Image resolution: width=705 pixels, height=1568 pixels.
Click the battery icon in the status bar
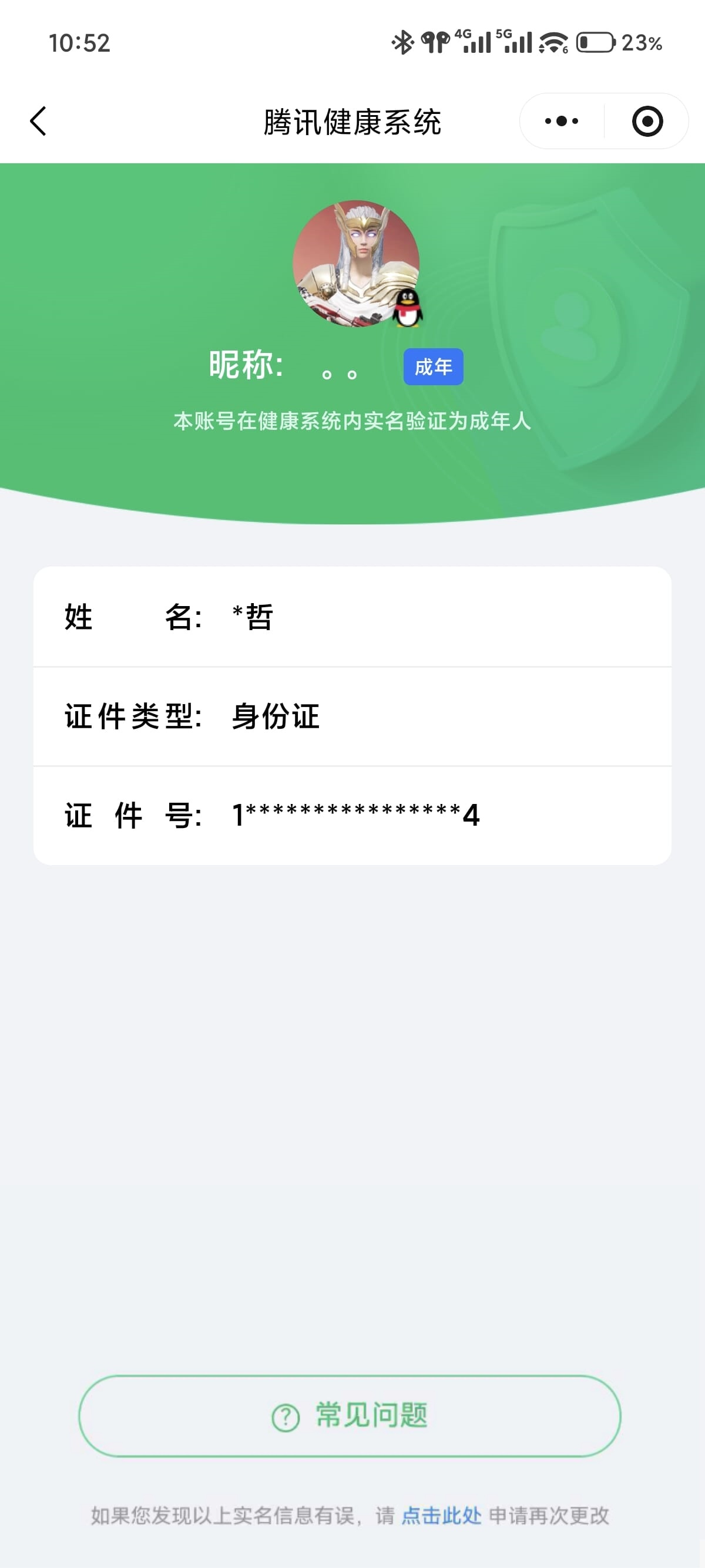pyautogui.click(x=595, y=43)
